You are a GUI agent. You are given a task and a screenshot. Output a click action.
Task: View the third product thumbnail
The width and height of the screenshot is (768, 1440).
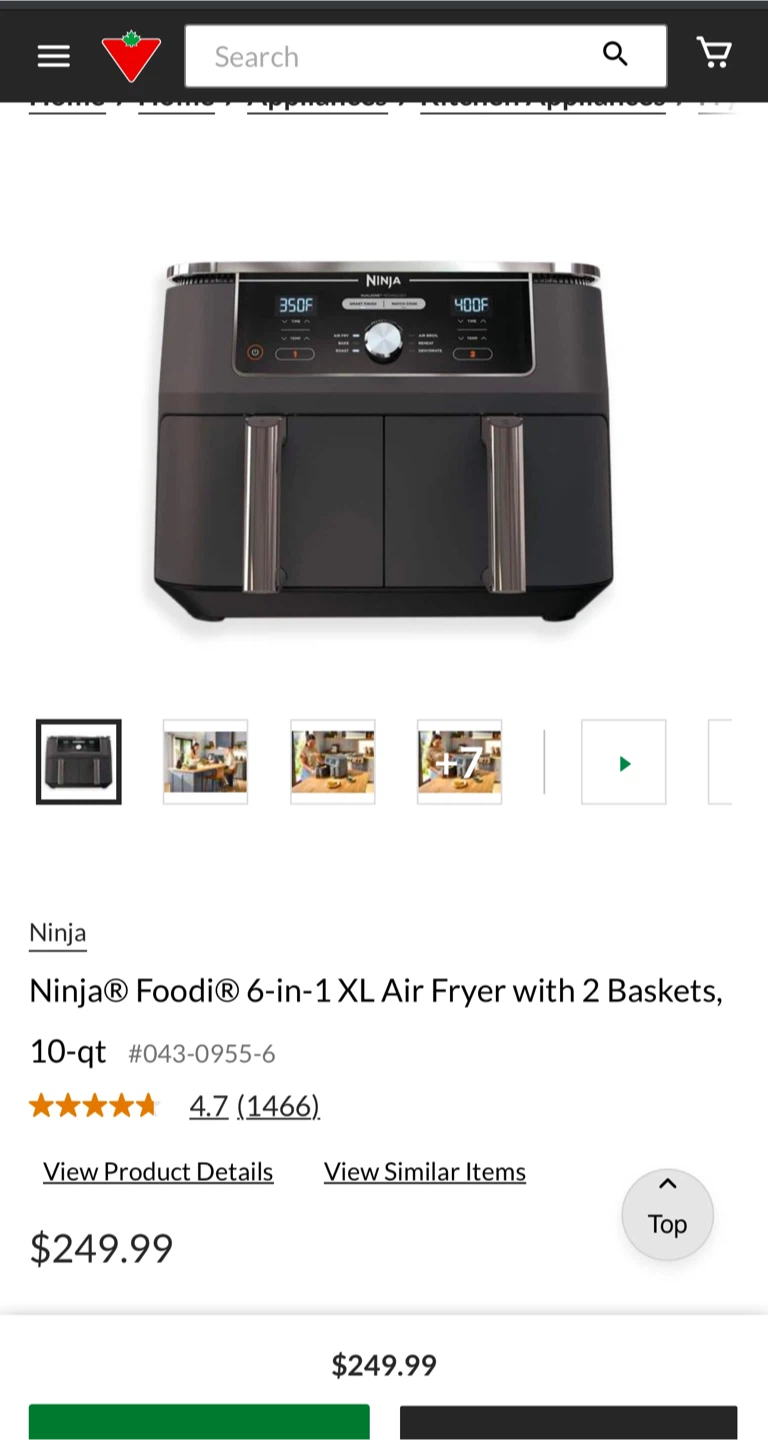pos(333,762)
